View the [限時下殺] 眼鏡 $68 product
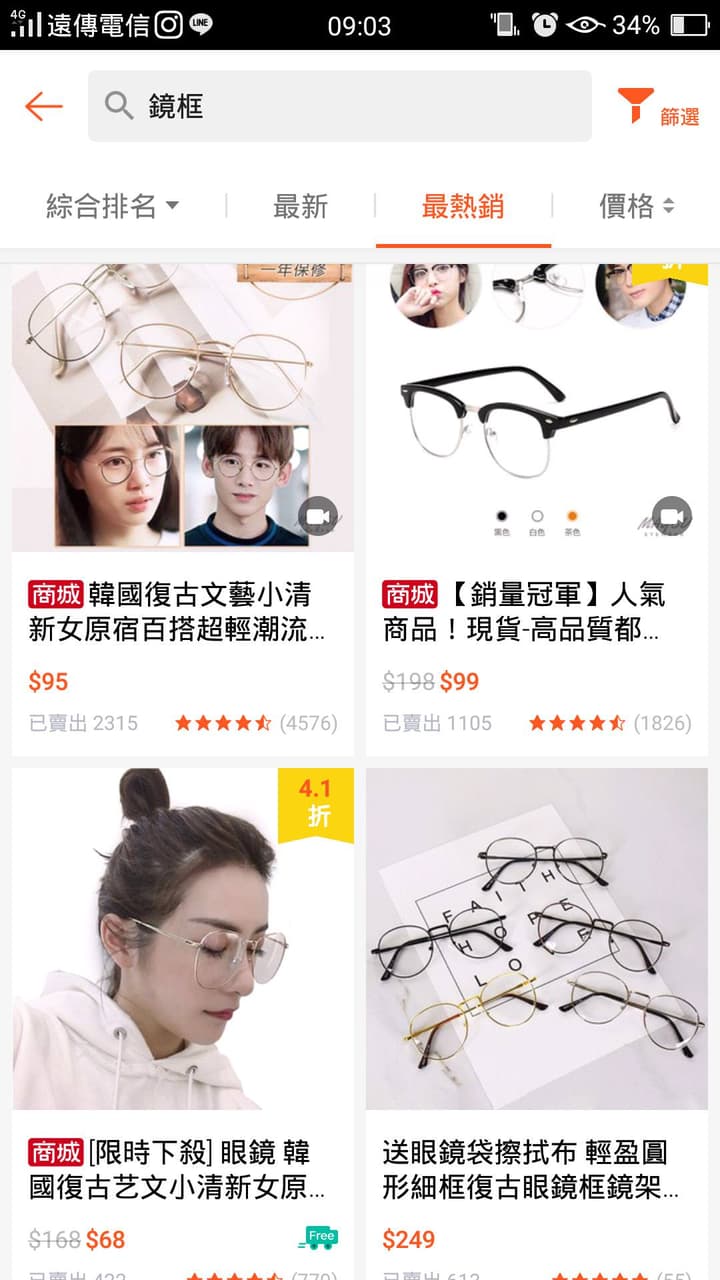This screenshot has width=720, height=1280. pos(183,1024)
